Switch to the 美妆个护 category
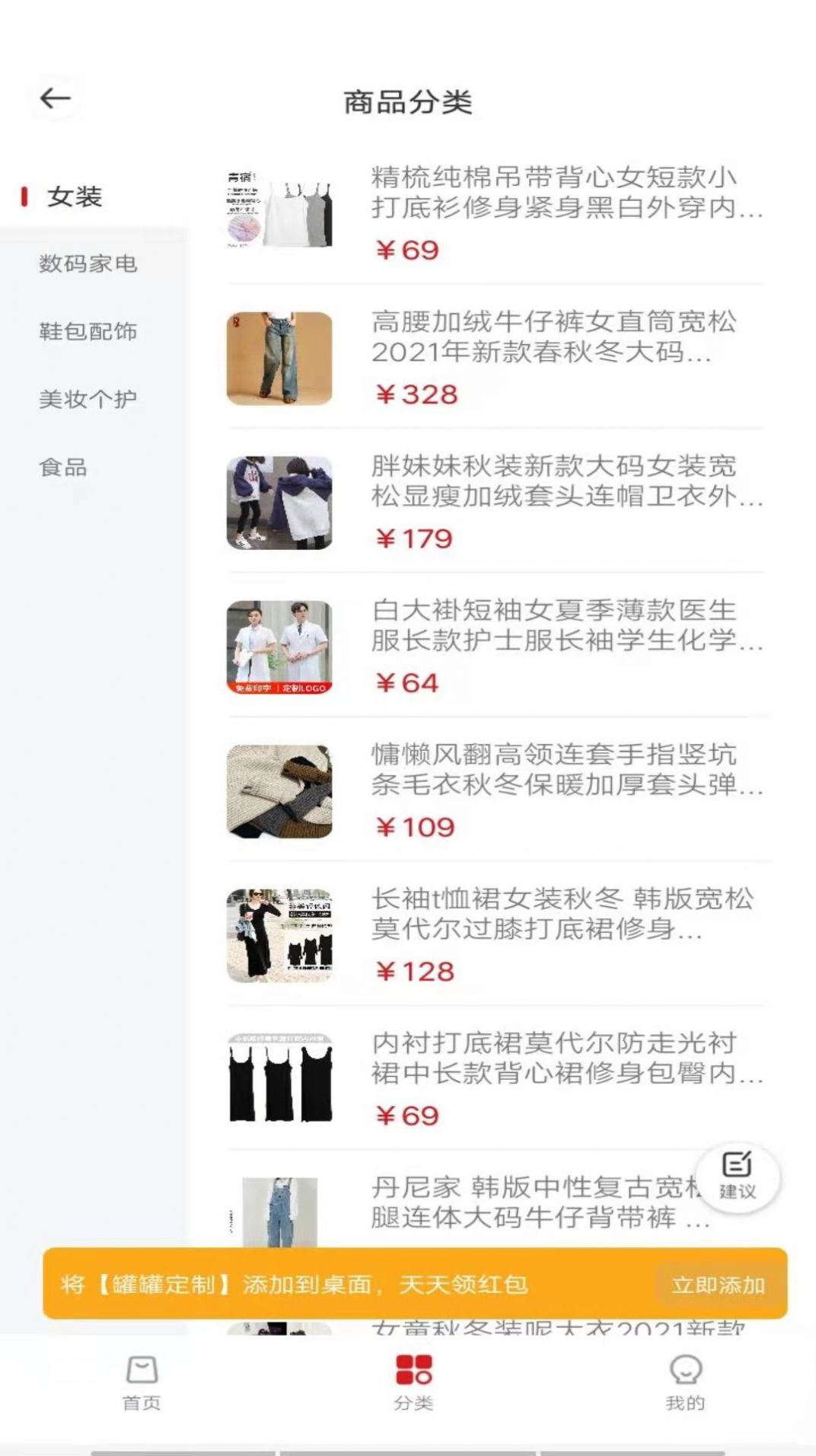The height and width of the screenshot is (1456, 816). coord(88,399)
